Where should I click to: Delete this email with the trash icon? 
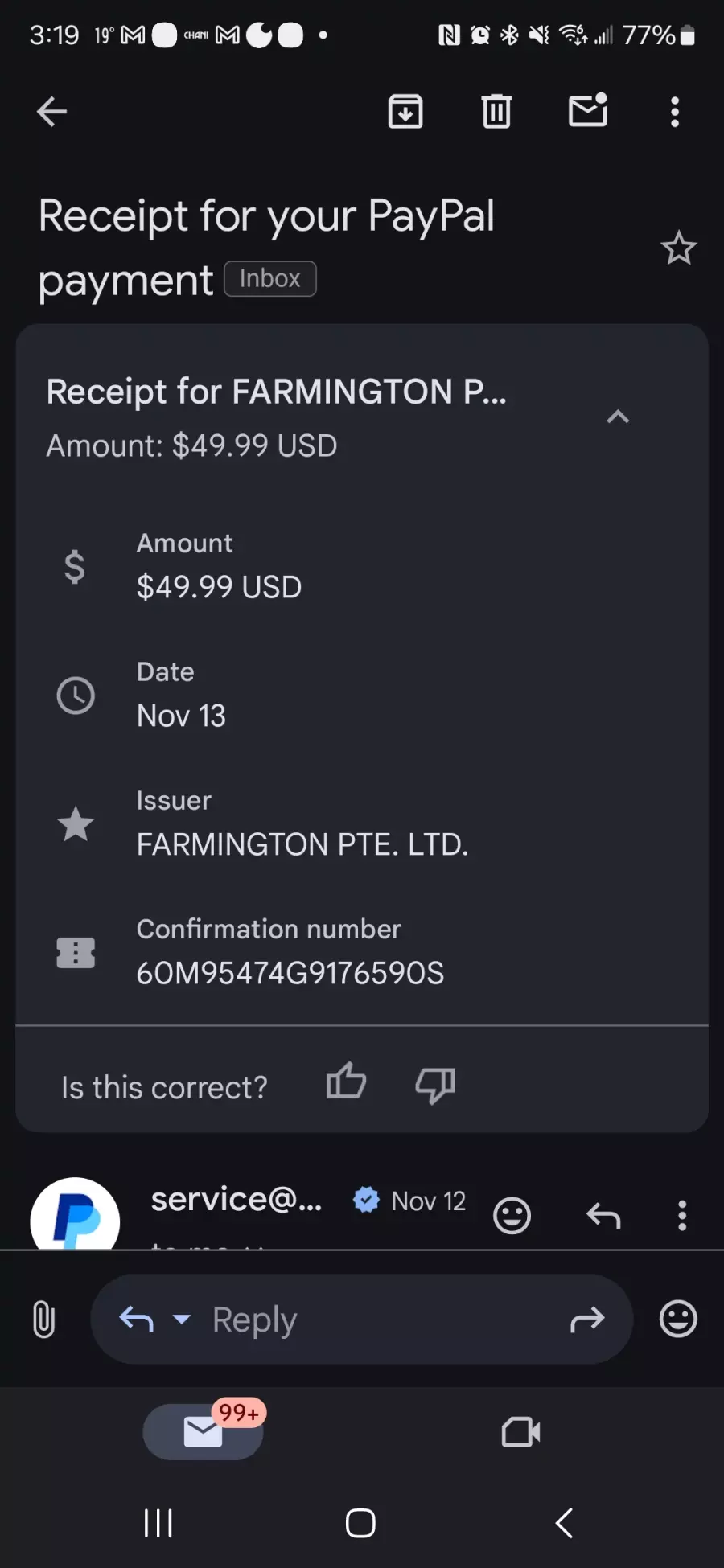tap(496, 111)
